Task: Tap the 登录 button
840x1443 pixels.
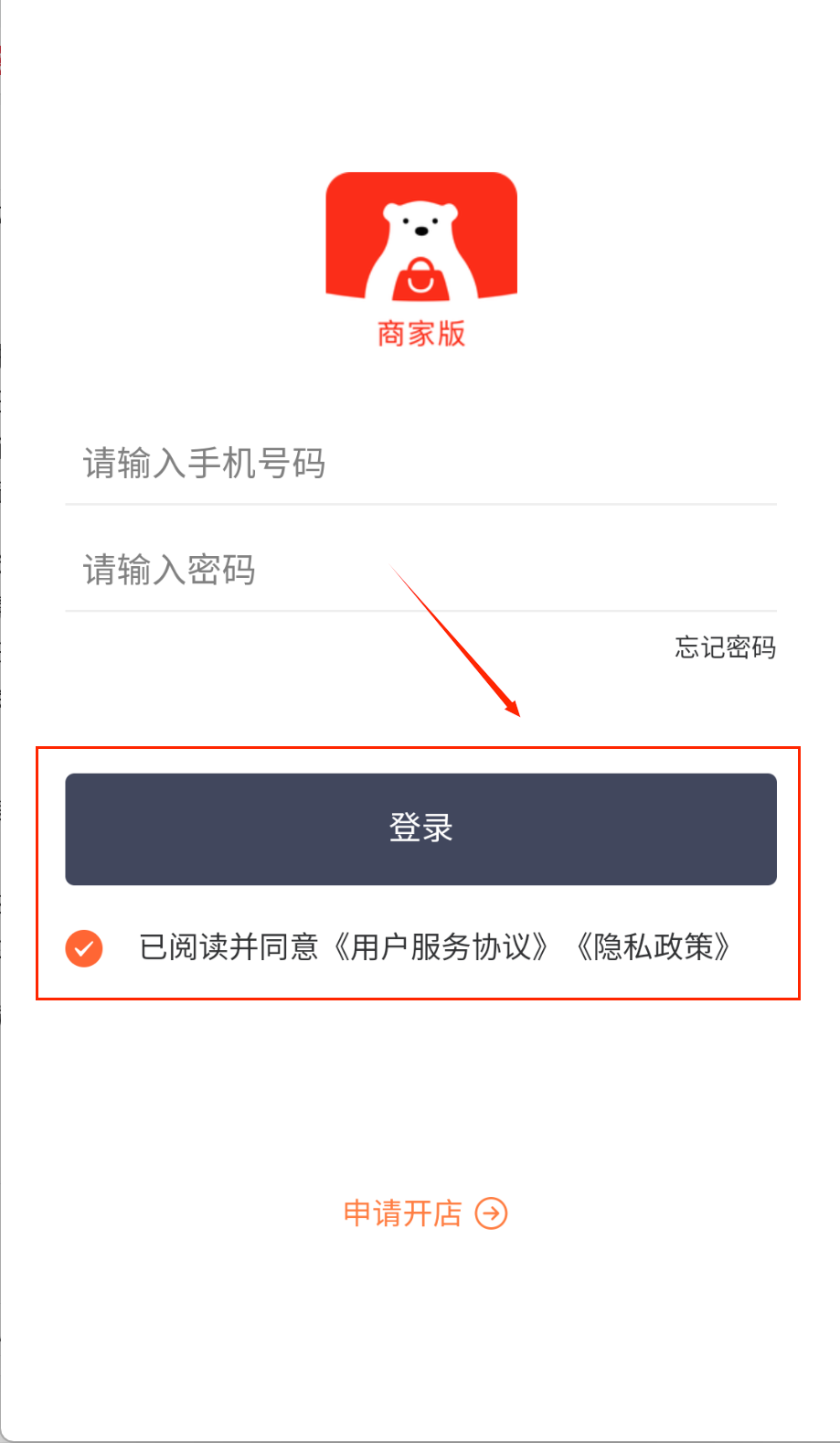Action: [420, 828]
